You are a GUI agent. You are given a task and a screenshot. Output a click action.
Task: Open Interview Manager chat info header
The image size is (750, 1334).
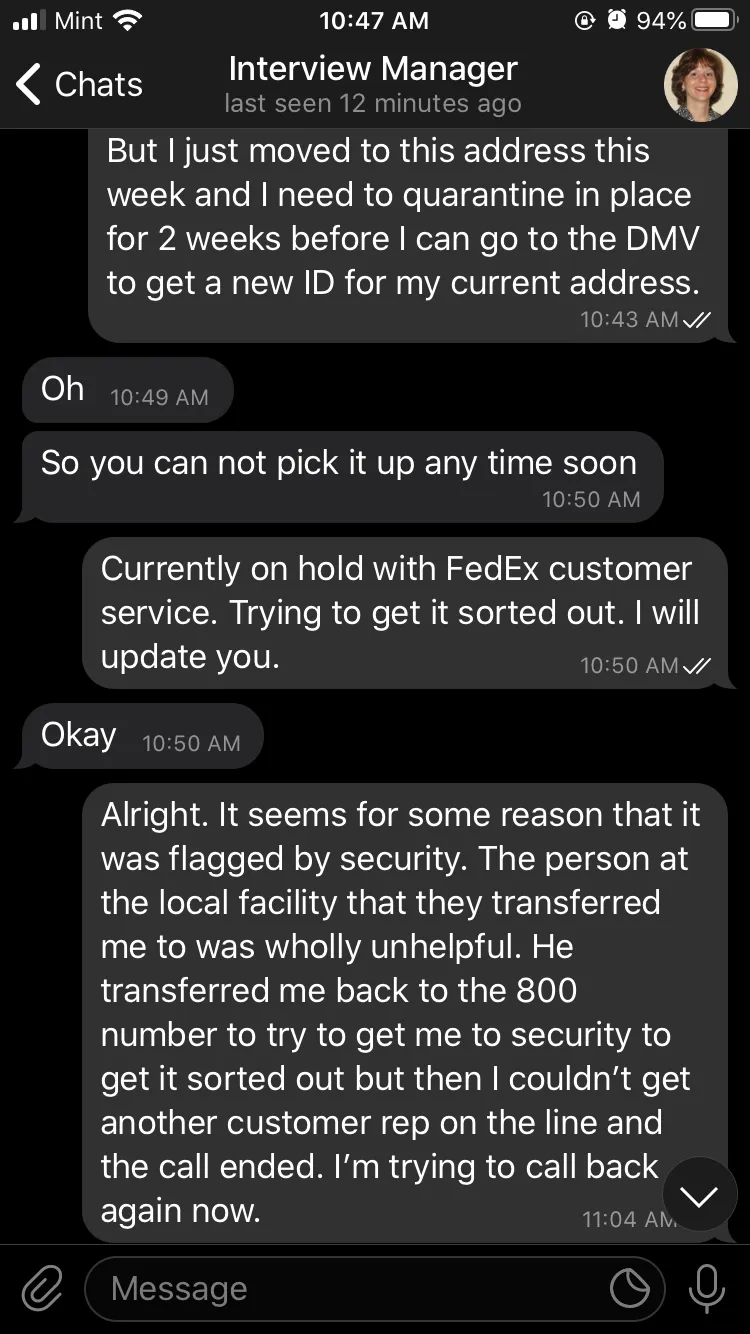point(373,84)
